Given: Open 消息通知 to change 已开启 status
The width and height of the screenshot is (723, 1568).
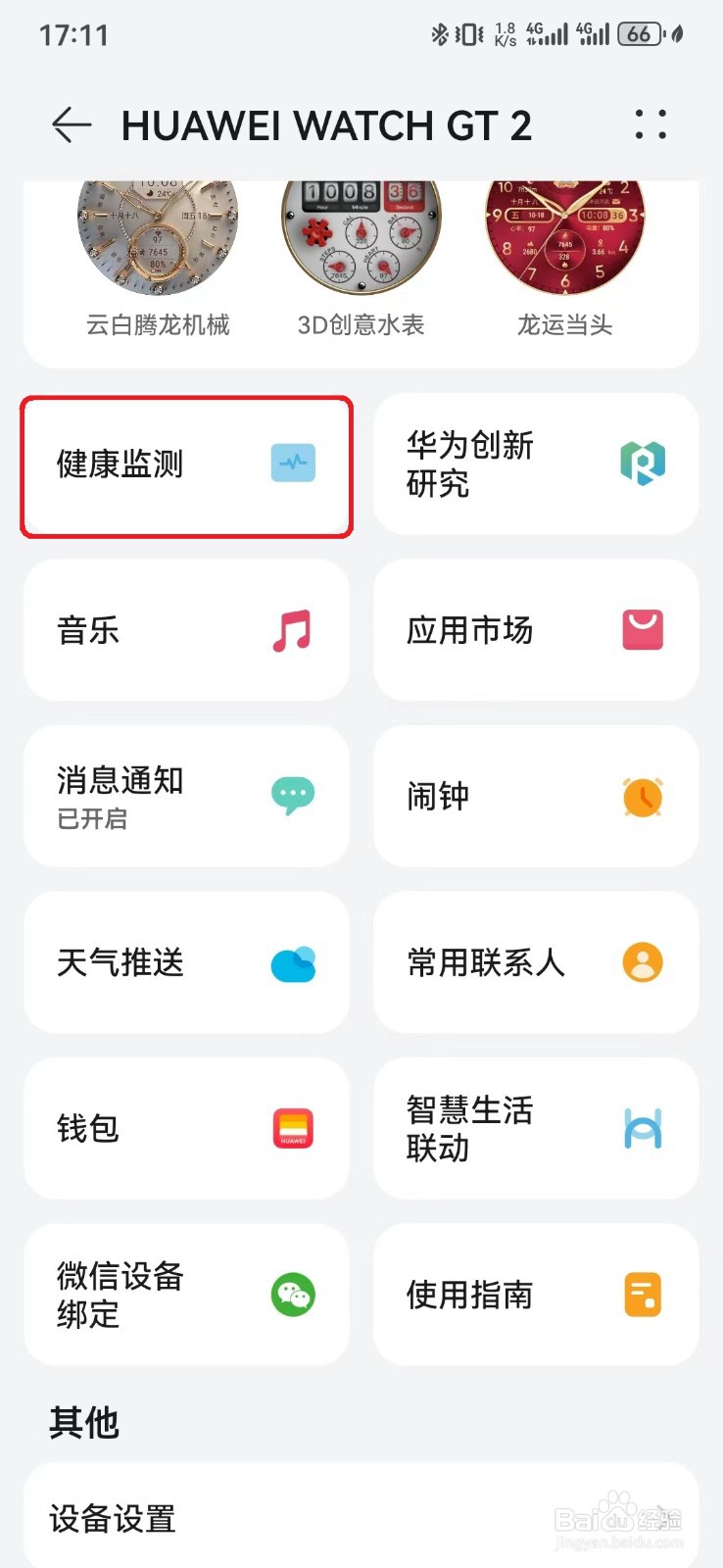Looking at the screenshot, I should click(x=186, y=796).
